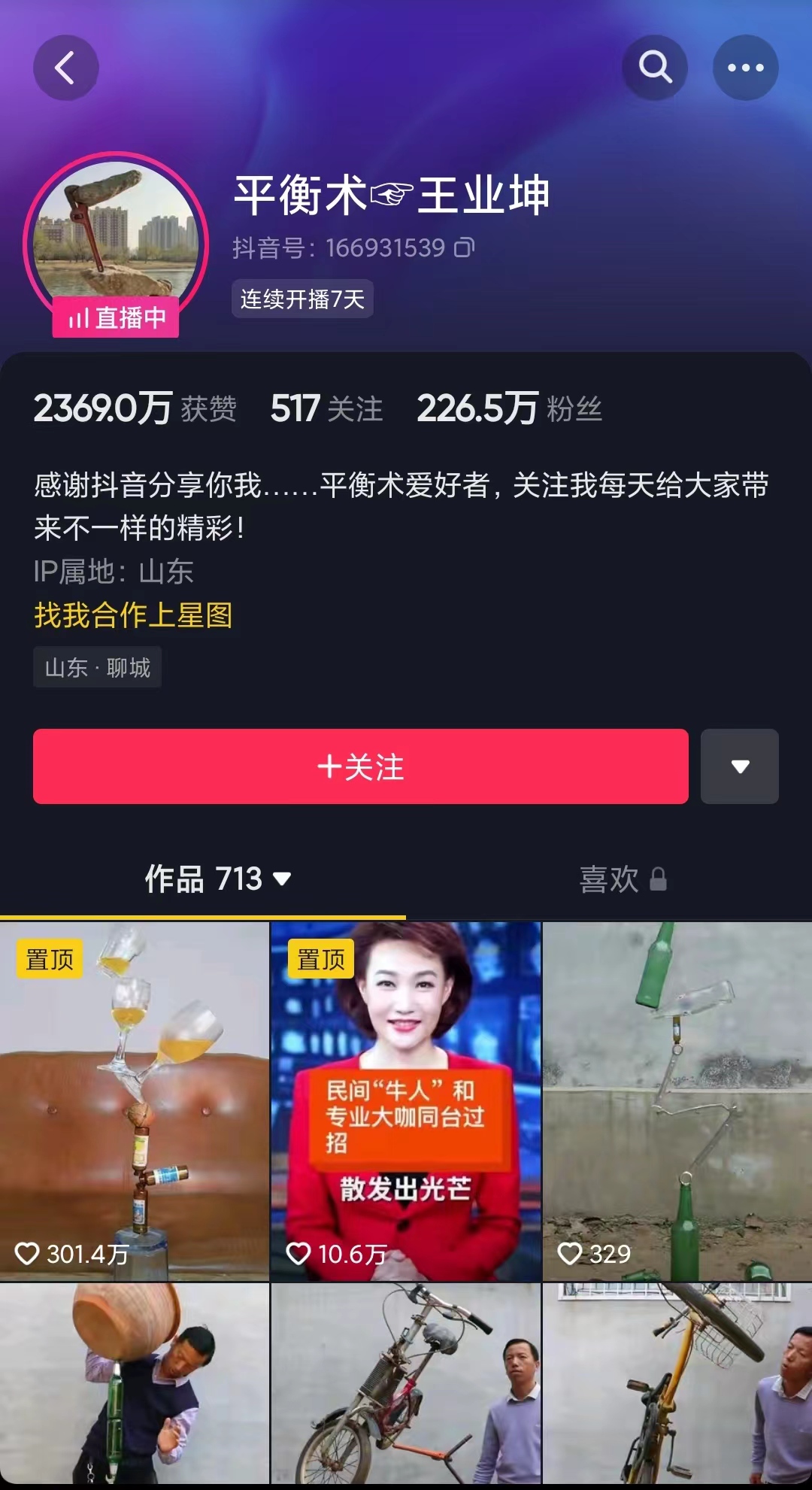Follow the user with +关注 button
This screenshot has height=1490, width=812.
(360, 766)
